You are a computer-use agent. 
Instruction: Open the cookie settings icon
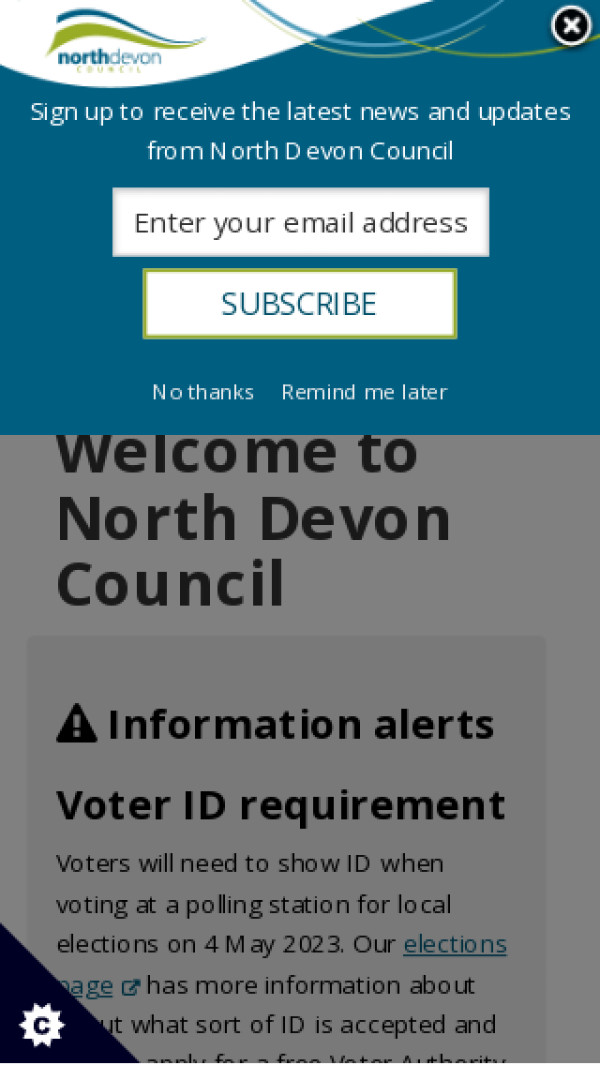pos(41,1025)
